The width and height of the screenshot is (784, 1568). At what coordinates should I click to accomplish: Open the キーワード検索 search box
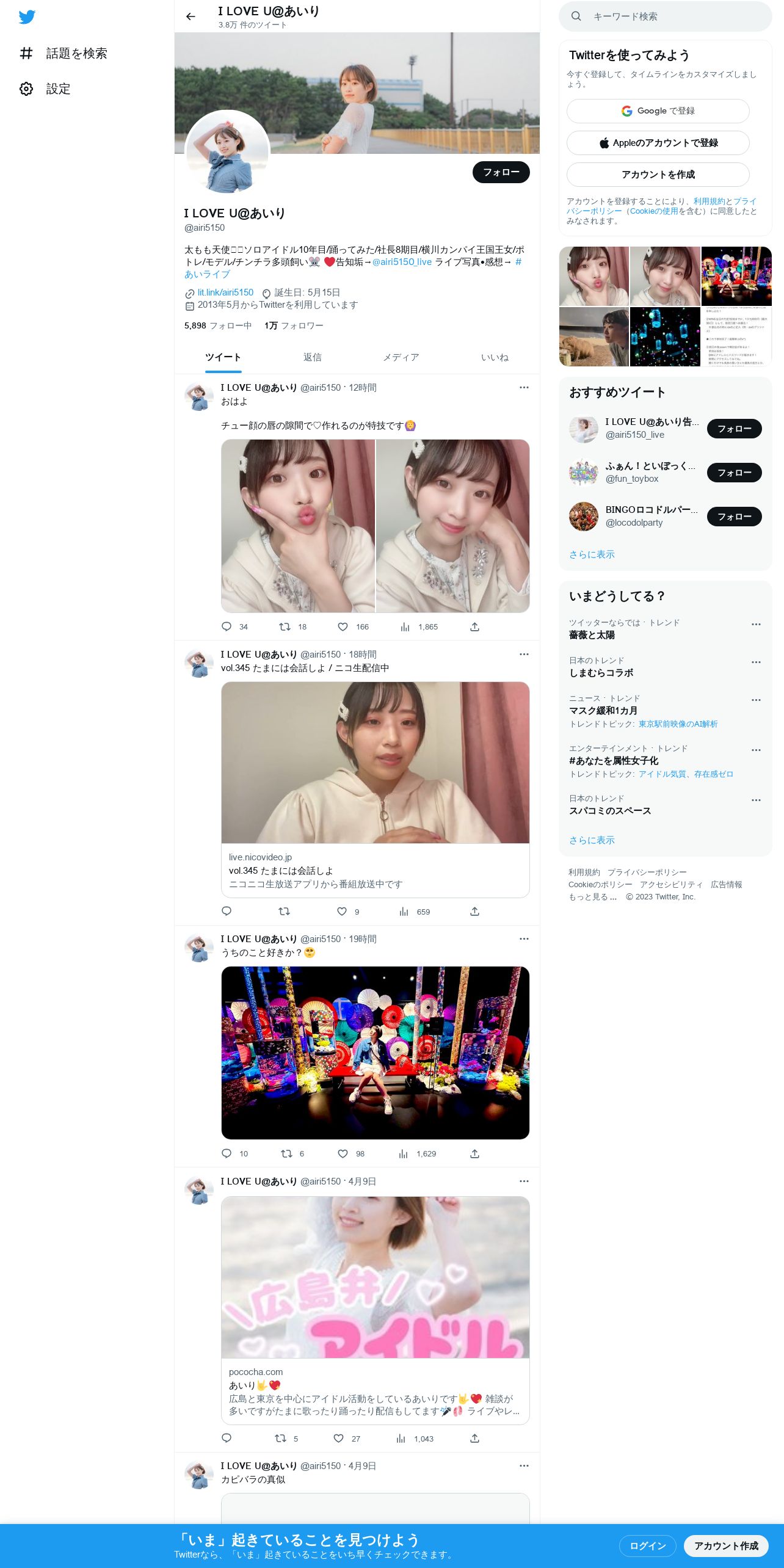coord(665,16)
